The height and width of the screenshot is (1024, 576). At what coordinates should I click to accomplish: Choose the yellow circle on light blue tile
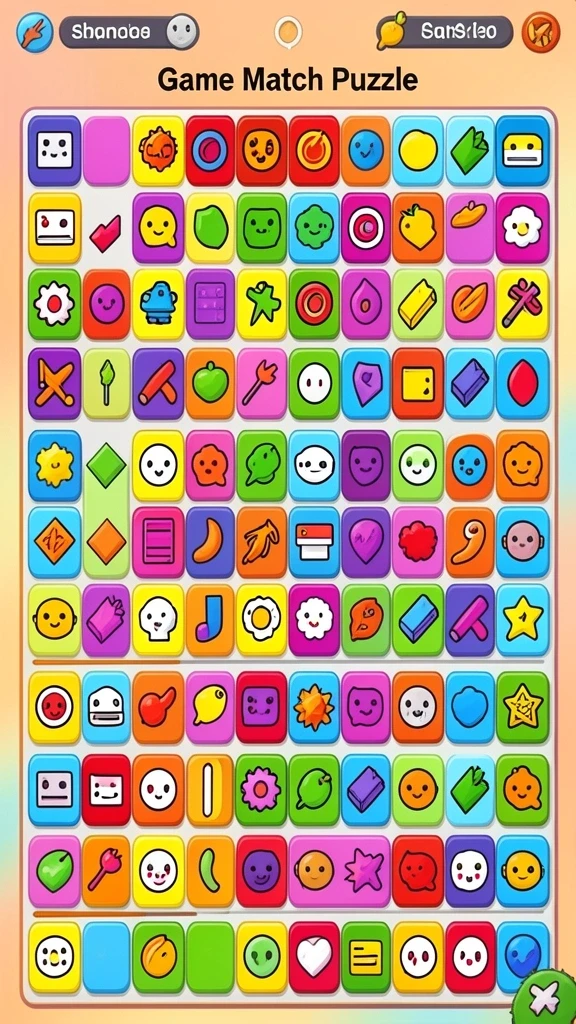418,150
